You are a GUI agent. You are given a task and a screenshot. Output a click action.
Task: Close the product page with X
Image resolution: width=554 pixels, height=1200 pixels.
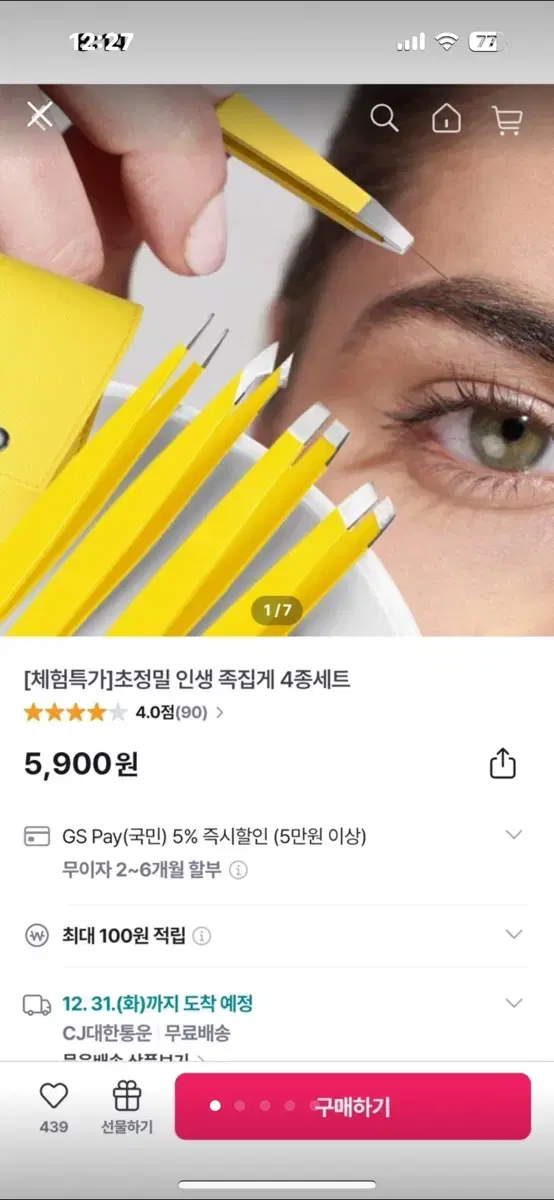click(x=39, y=116)
